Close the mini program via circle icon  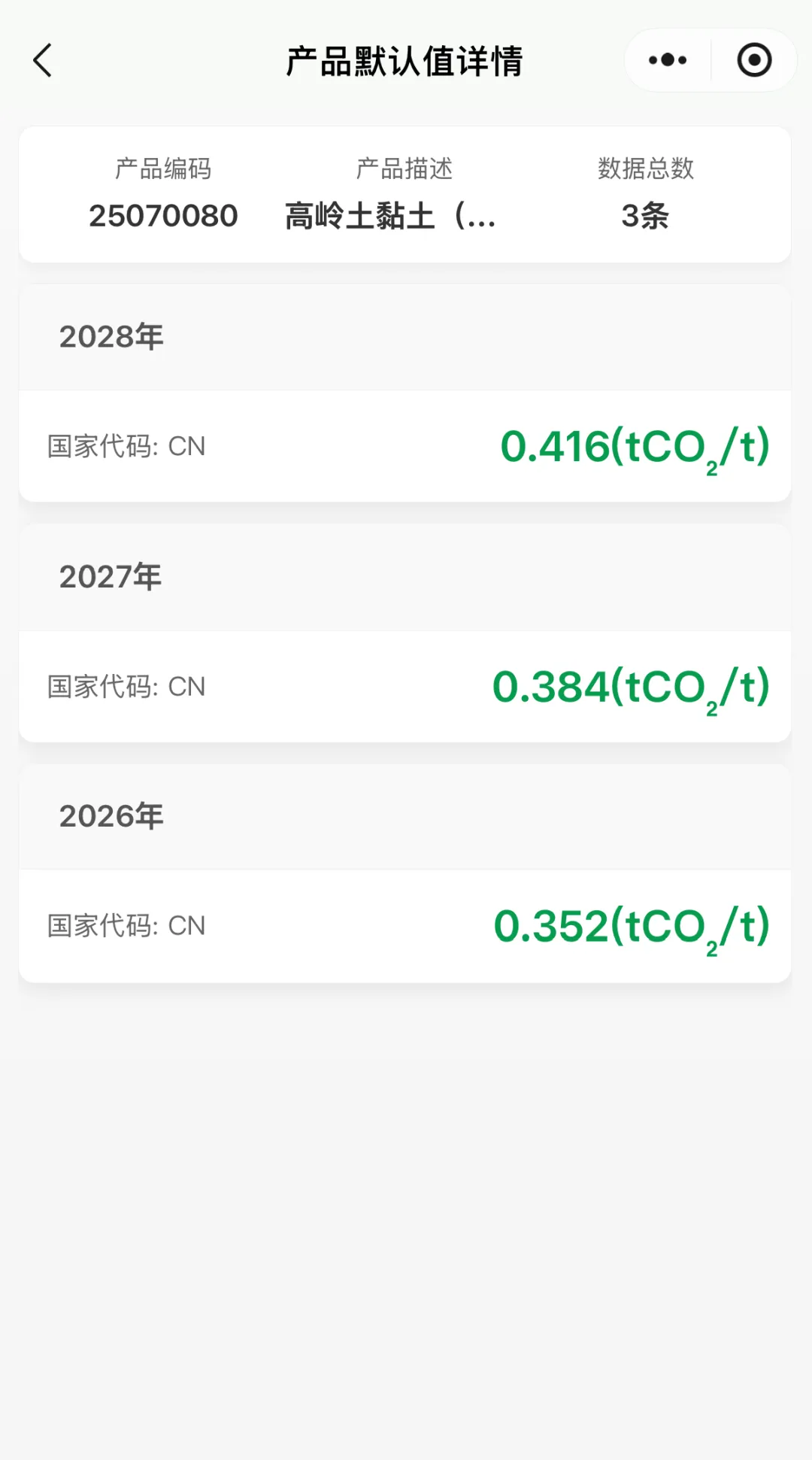(x=754, y=60)
